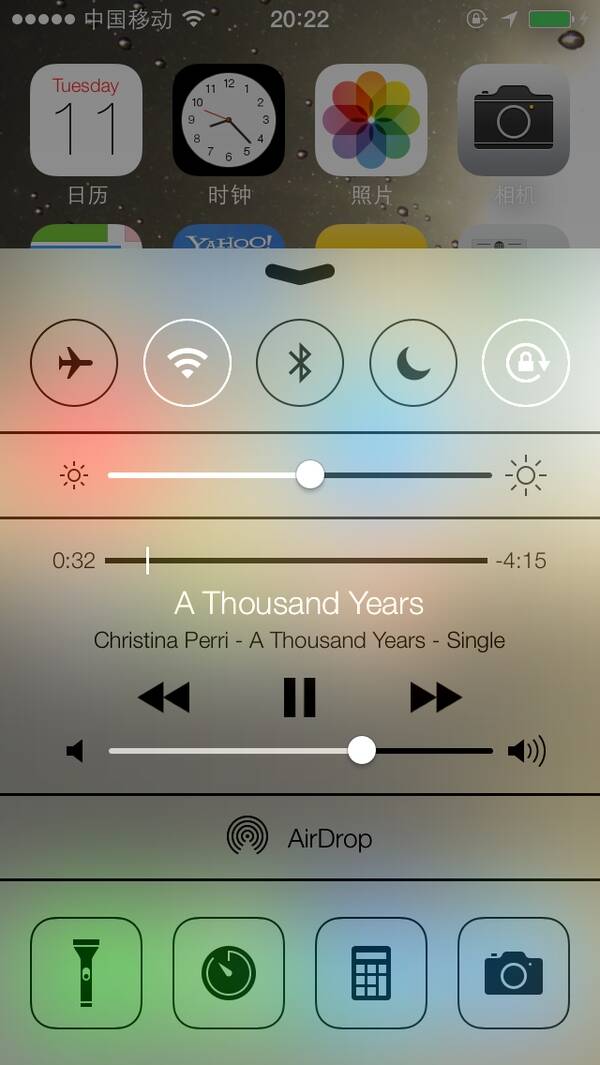Skip forward to next track
The height and width of the screenshot is (1065, 600).
point(436,698)
